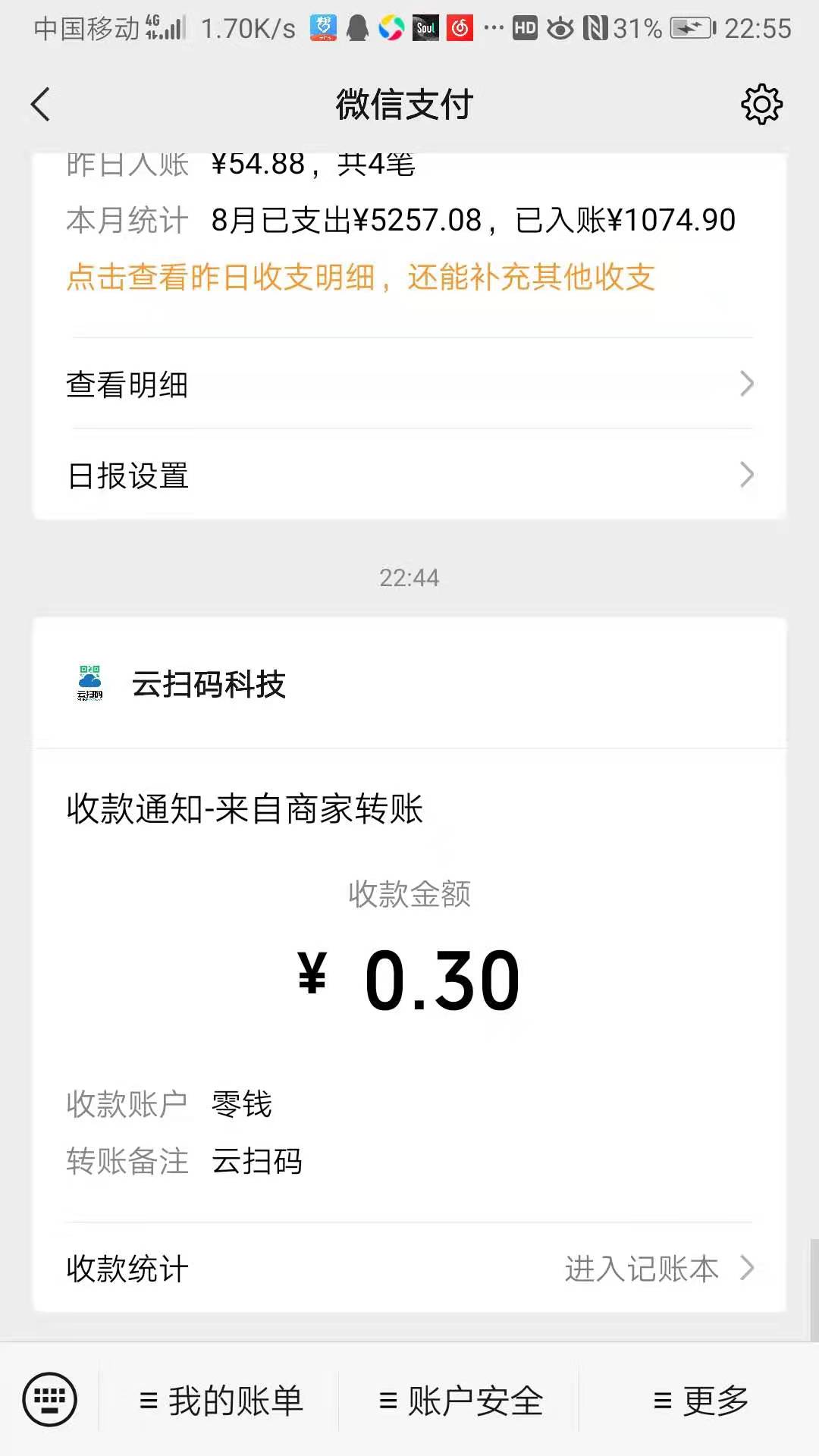This screenshot has width=819, height=1456.
Task: Tap the orange 点击查看昨日收支明细 link
Action: (x=360, y=277)
